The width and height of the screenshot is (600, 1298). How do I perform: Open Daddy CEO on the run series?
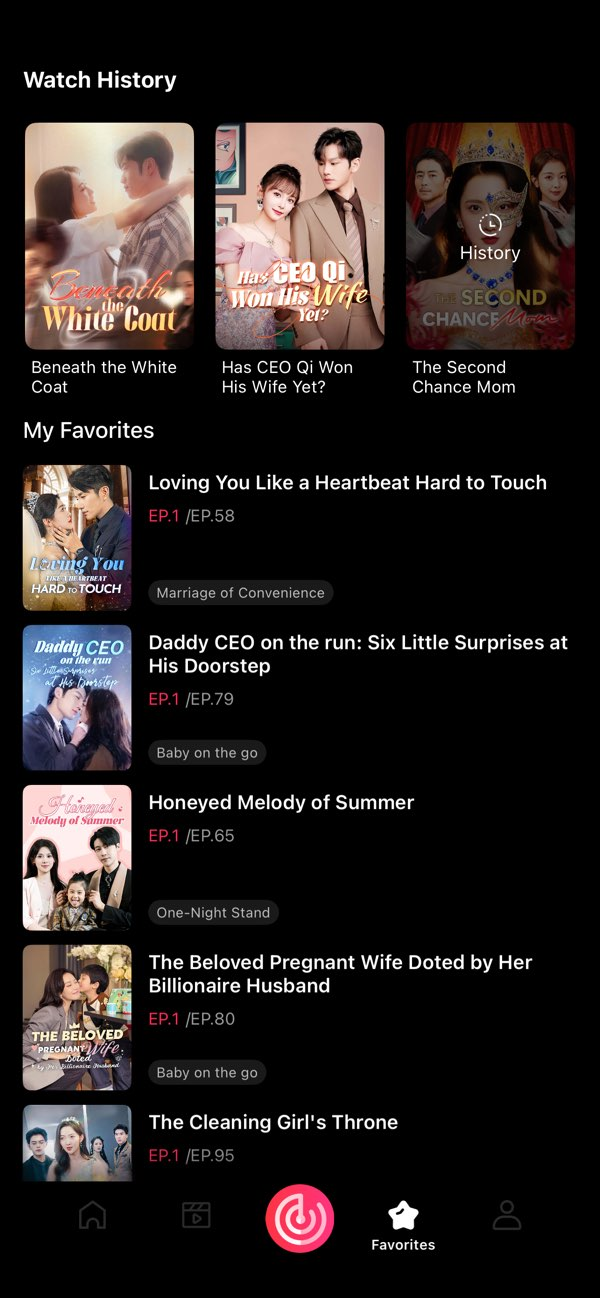[300, 698]
